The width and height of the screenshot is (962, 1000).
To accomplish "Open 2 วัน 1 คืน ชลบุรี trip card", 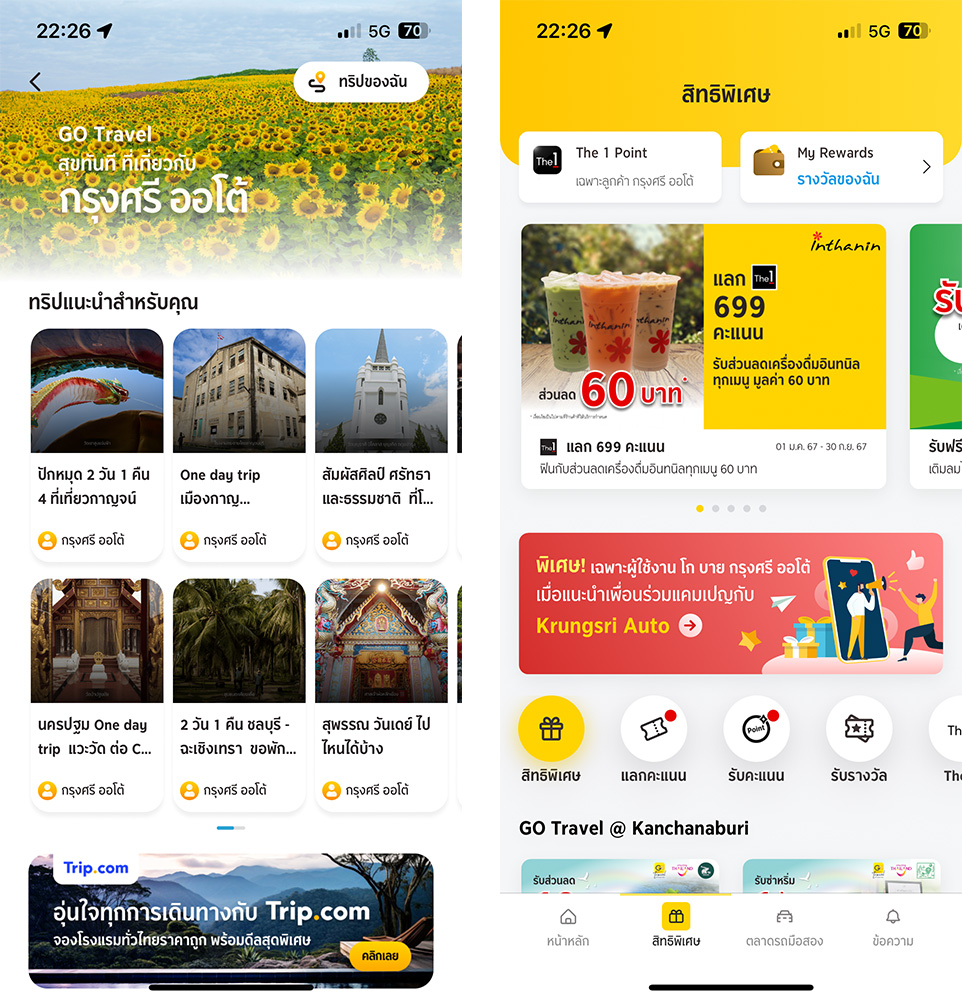I will 239,694.
